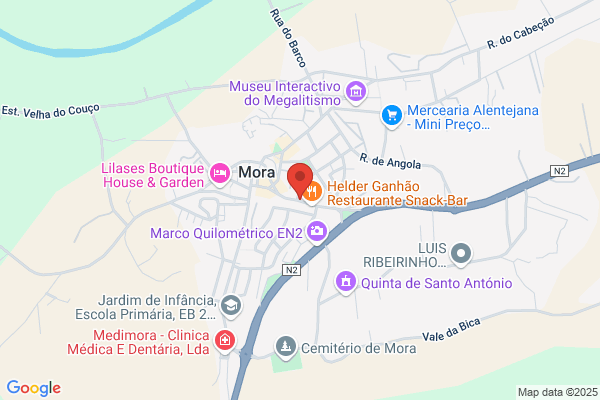The height and width of the screenshot is (400, 600).
Task: Open the Marco Quilométrico EN2 photo marker
Action: (317, 232)
